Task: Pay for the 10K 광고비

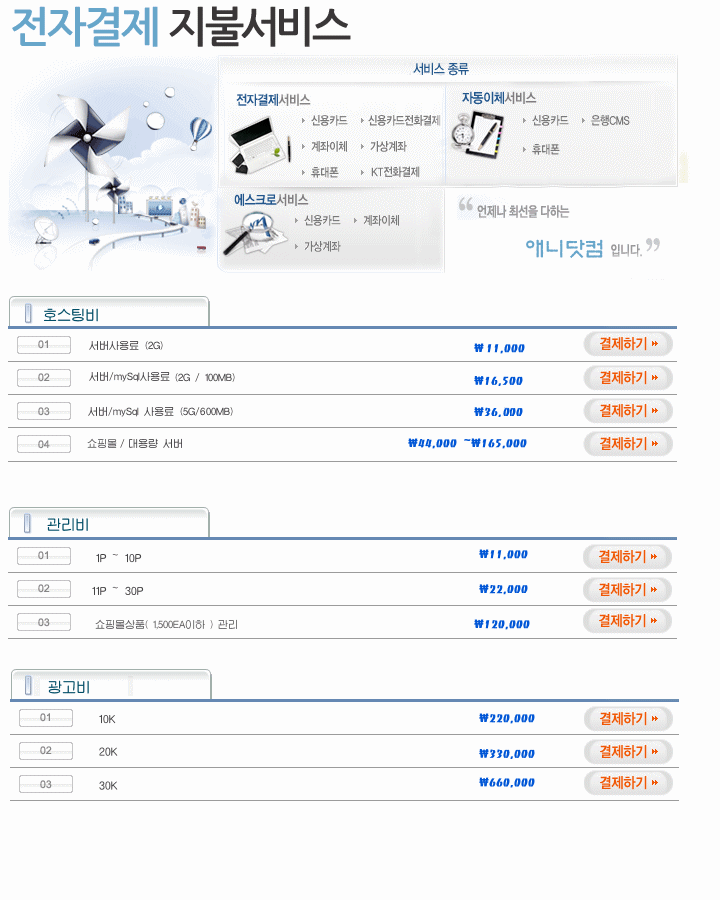Action: click(x=628, y=719)
